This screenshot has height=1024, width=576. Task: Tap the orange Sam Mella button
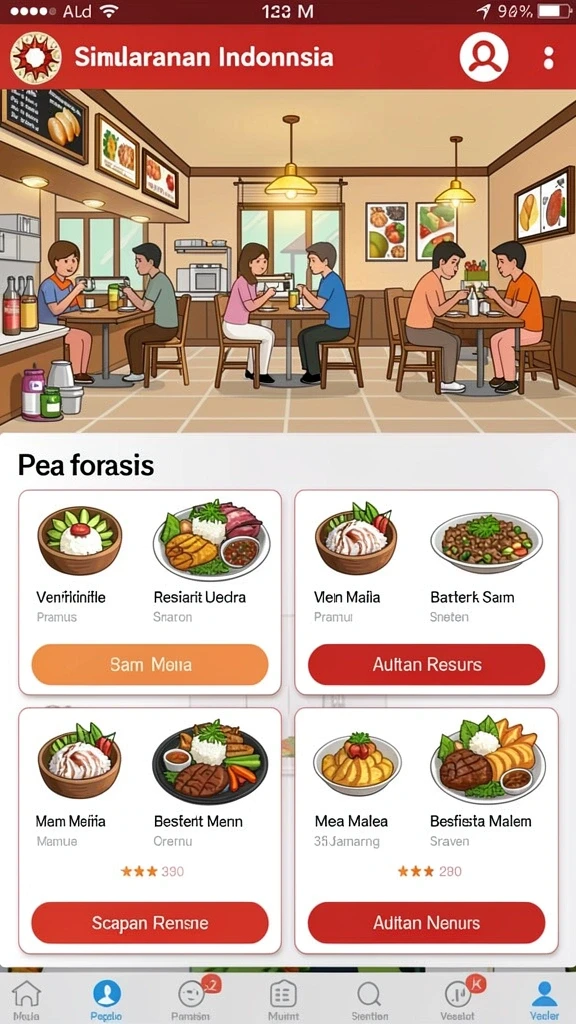[x=150, y=664]
